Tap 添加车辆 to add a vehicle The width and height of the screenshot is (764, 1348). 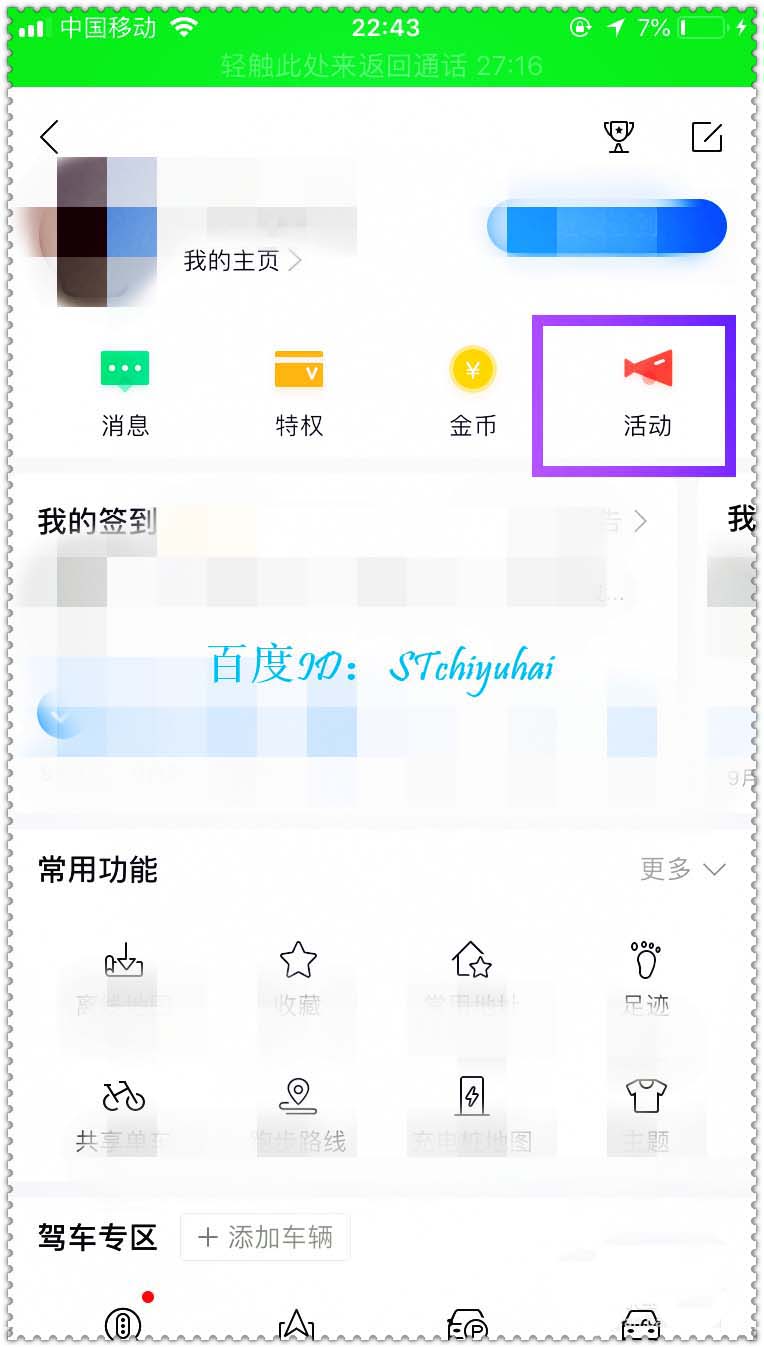(x=265, y=1238)
